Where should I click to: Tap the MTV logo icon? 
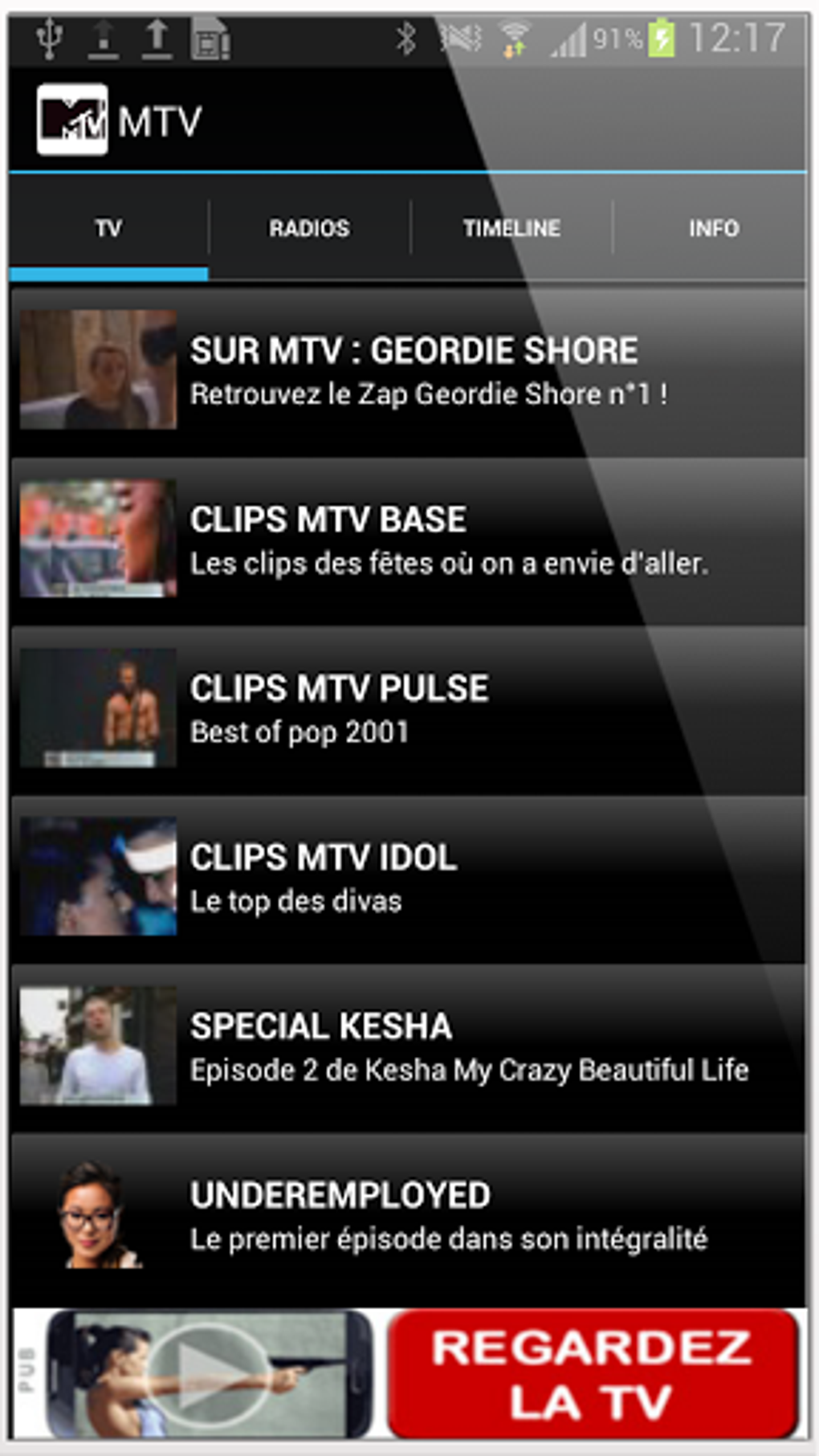[74, 119]
